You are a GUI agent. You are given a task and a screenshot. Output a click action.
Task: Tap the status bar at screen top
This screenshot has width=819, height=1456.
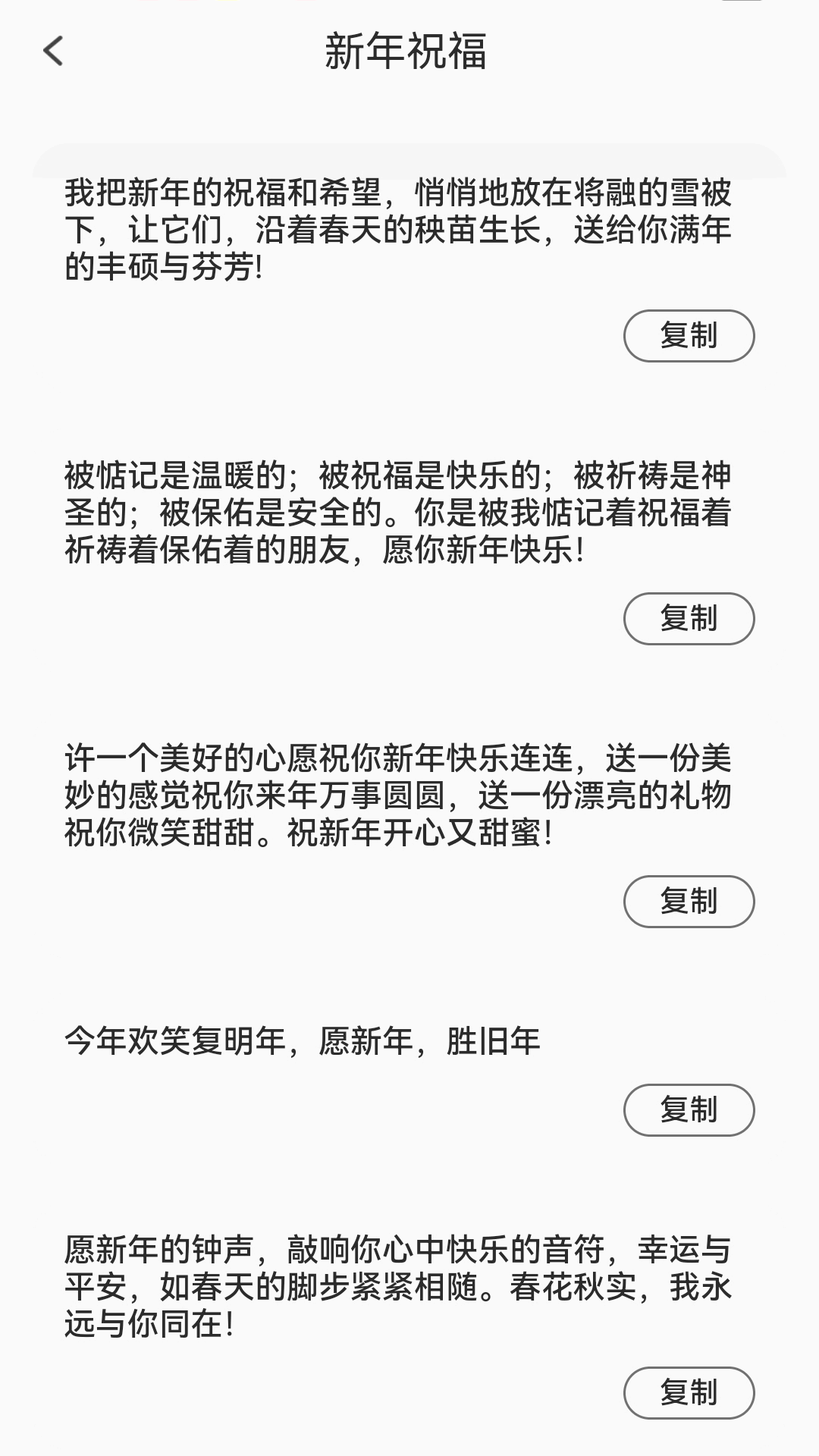point(409,8)
